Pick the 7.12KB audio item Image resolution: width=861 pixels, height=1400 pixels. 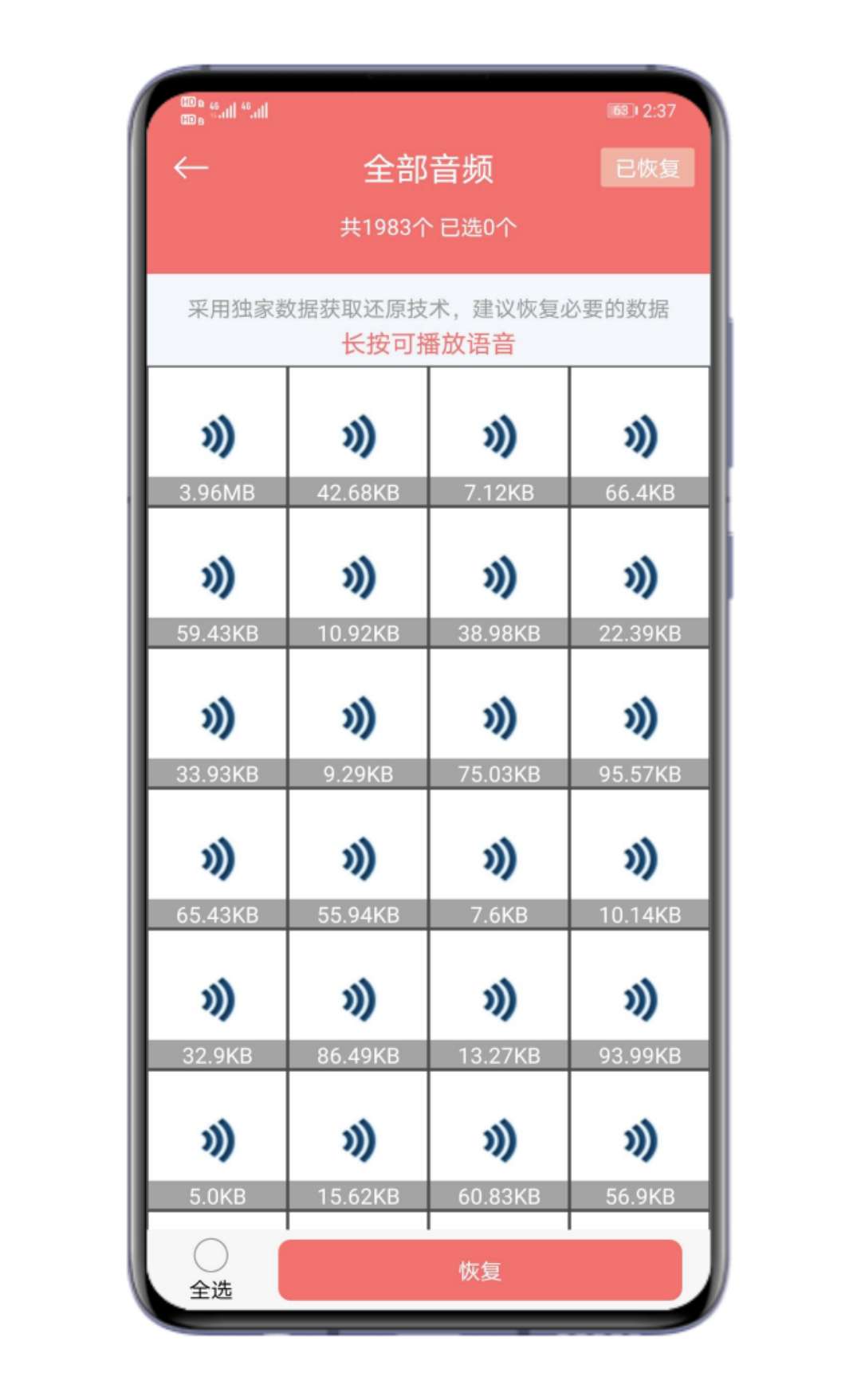click(499, 437)
